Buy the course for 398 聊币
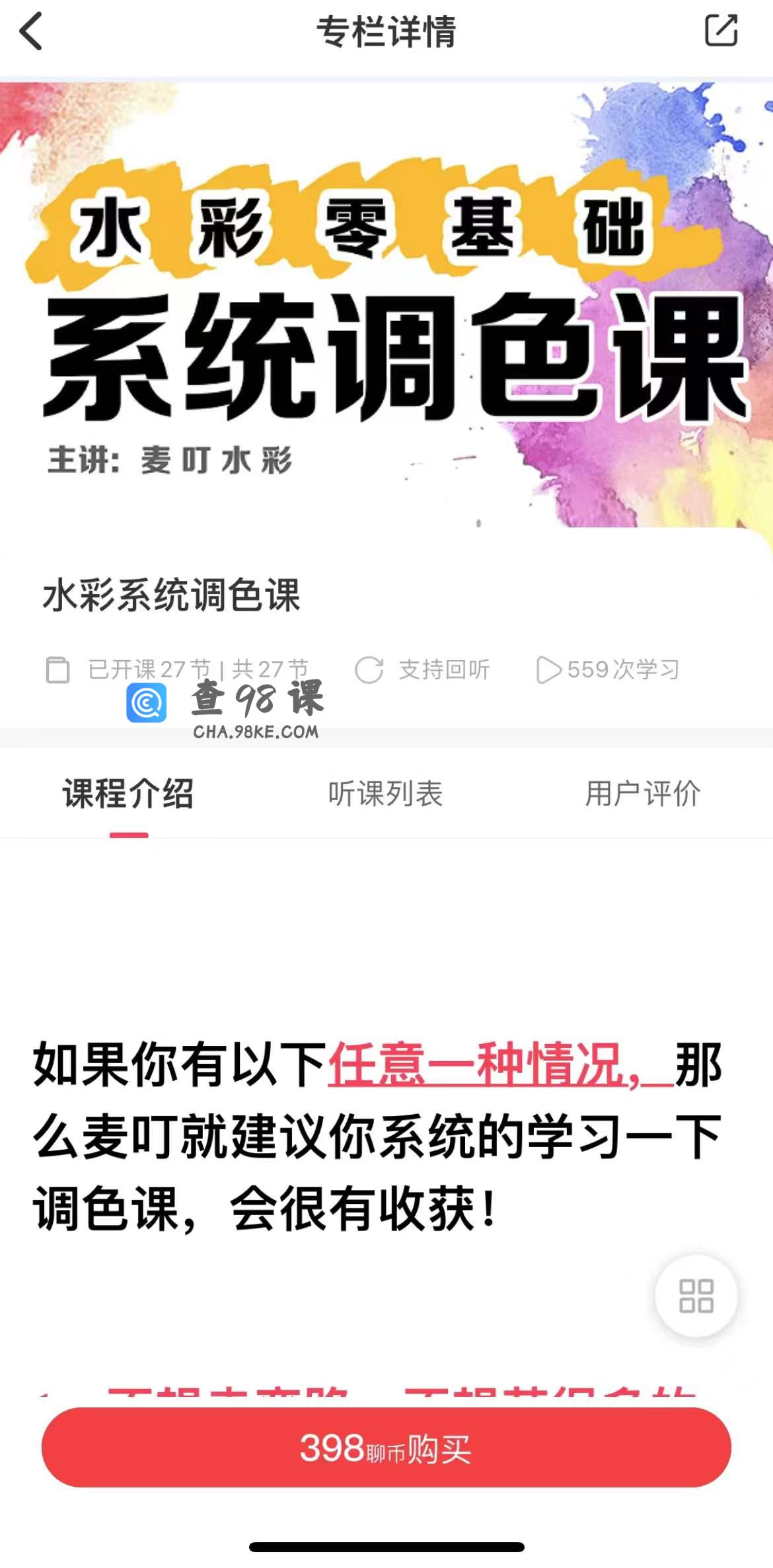The height and width of the screenshot is (1568, 773). [386, 1448]
